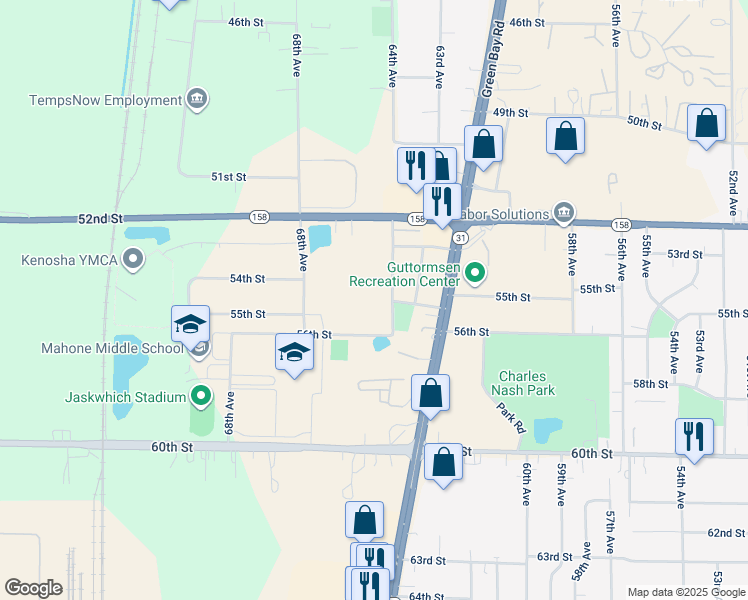Open the shopping marker above 58th Ave
Image resolution: width=748 pixels, height=600 pixels.
[565, 135]
